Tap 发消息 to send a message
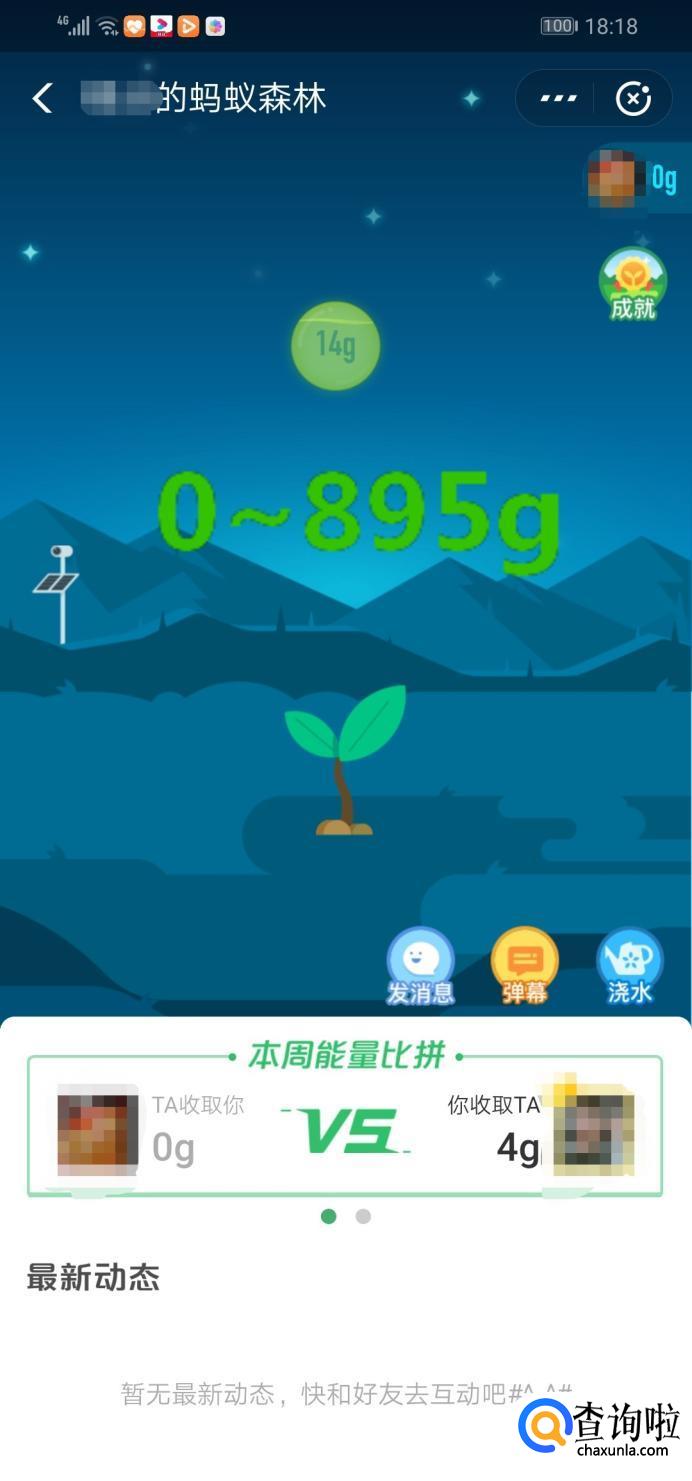The width and height of the screenshot is (692, 1481). (421, 965)
